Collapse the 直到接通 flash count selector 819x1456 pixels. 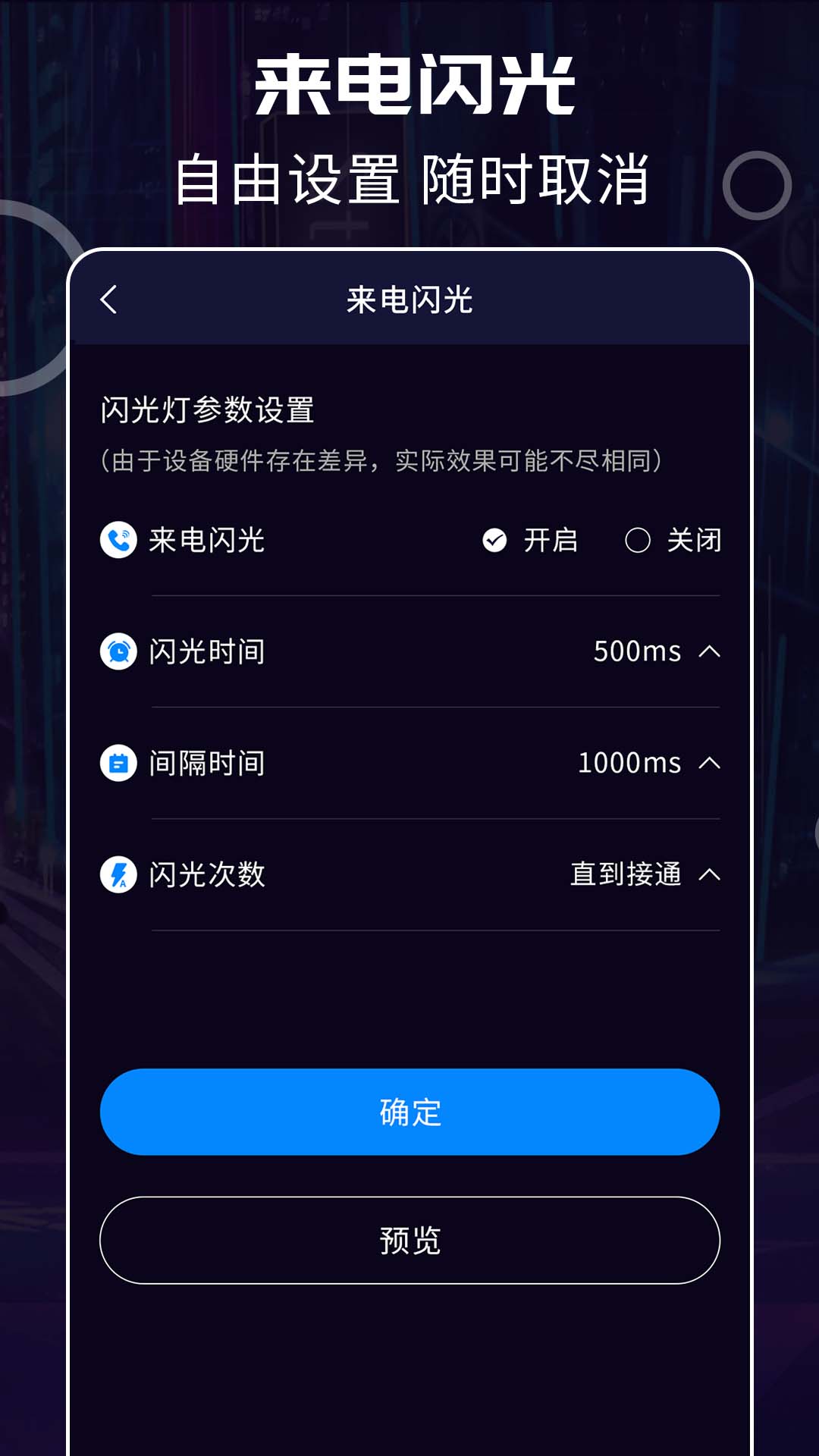[711, 875]
